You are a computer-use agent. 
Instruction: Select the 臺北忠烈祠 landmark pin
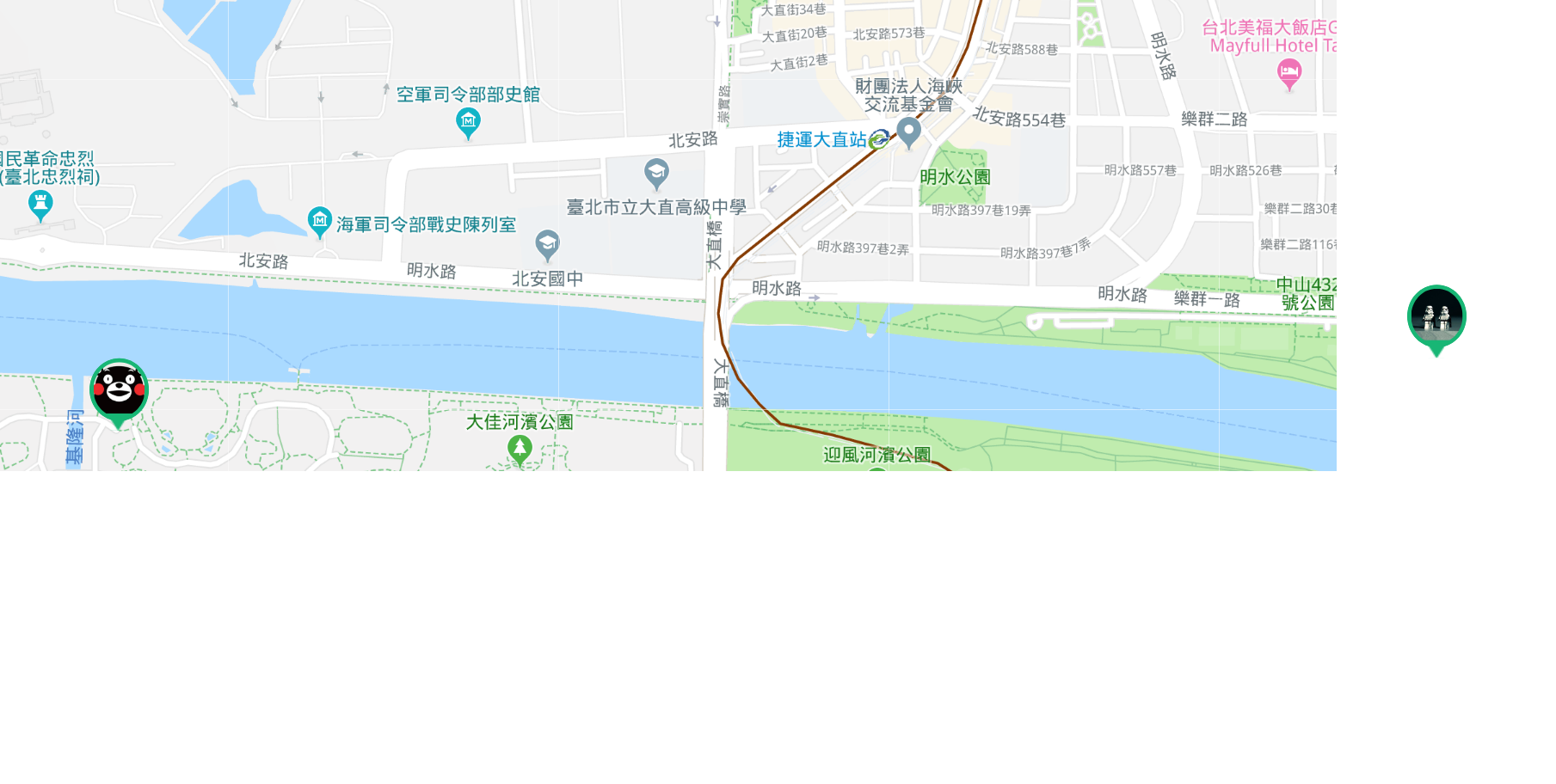(x=40, y=205)
